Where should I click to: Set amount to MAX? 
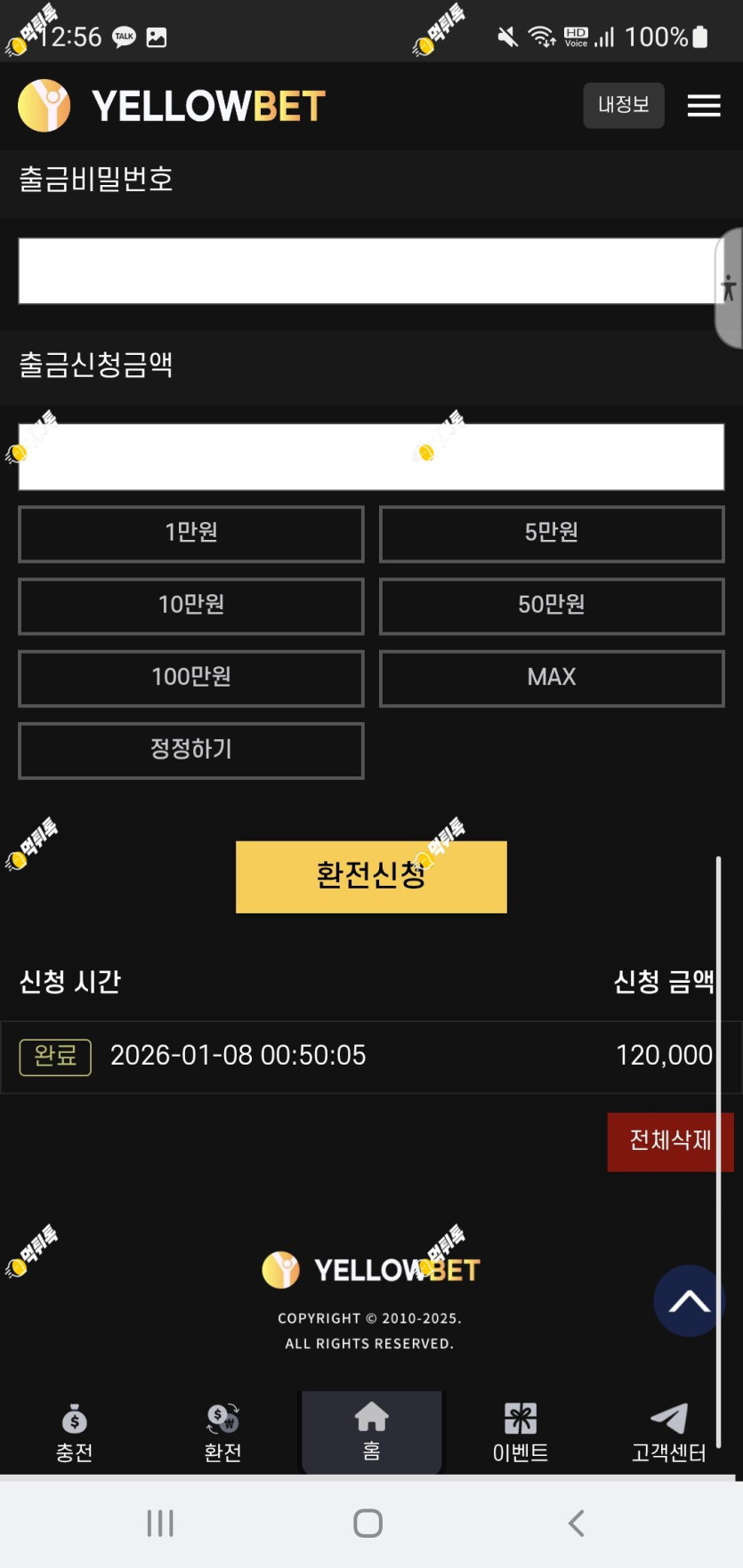552,678
